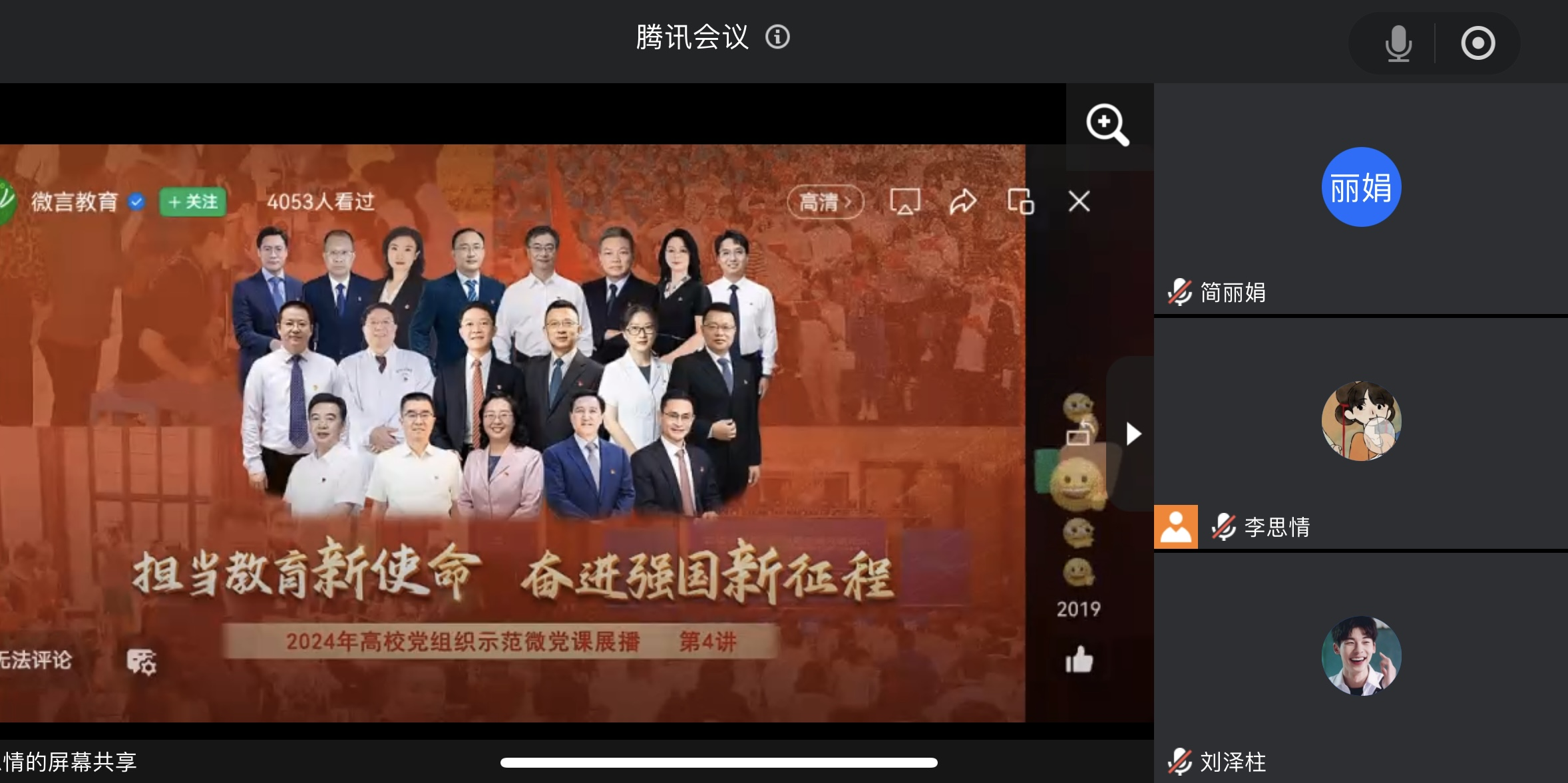Screen dimensions: 1568x783
Task: Collapse the participant panel with the arrow handle
Action: (1133, 434)
